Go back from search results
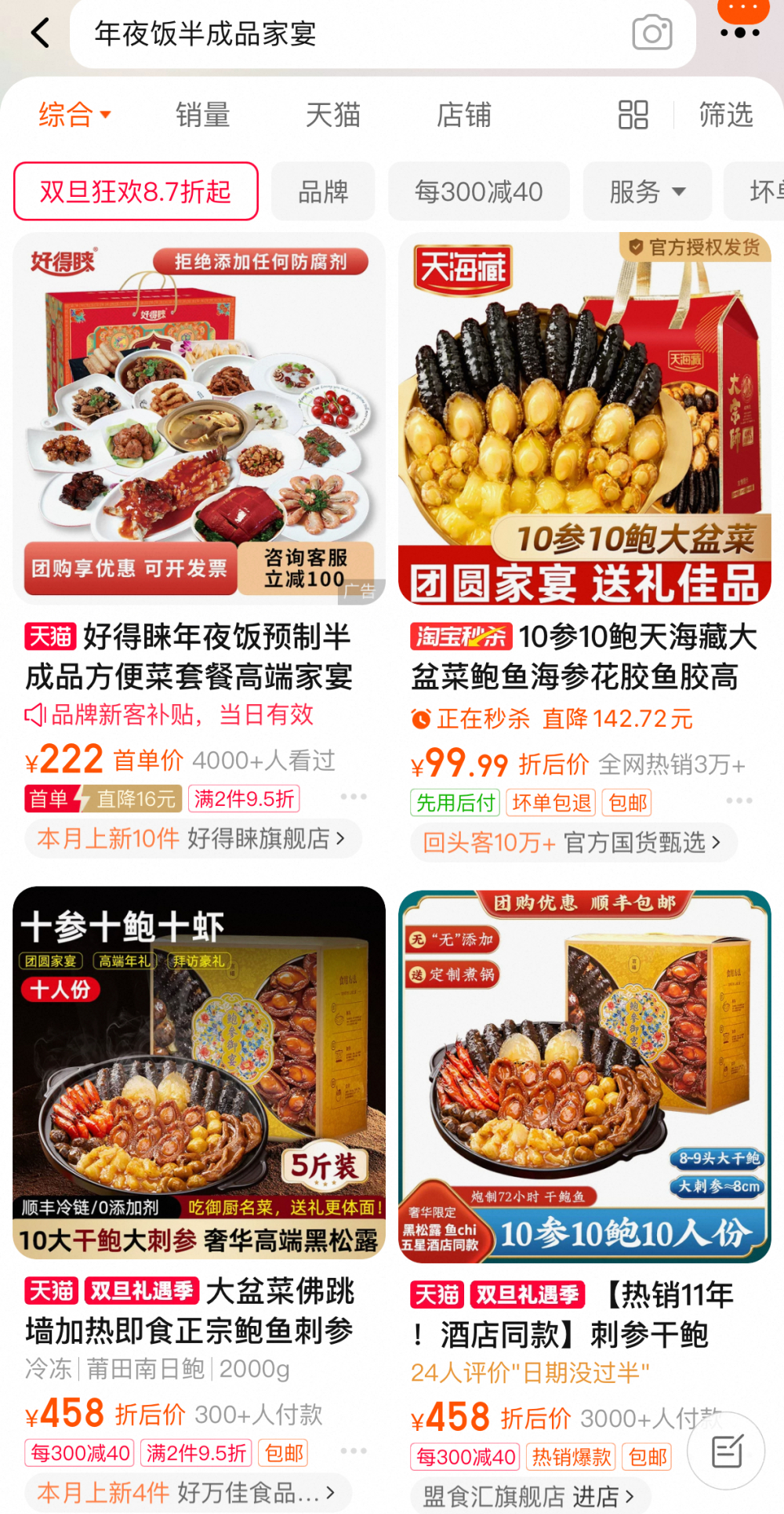The width and height of the screenshot is (784, 1514). click(41, 33)
